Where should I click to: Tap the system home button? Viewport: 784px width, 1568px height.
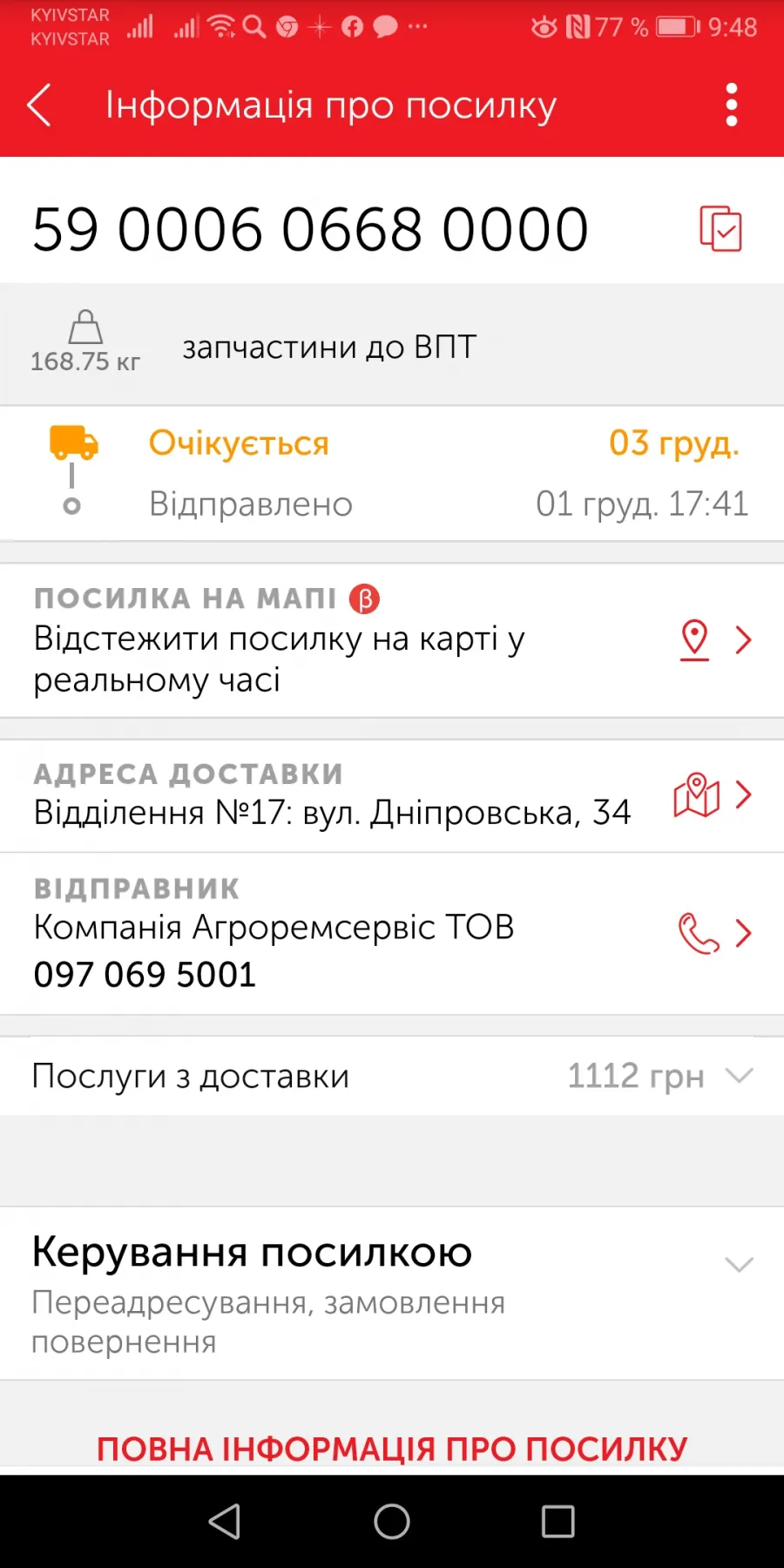tap(392, 1522)
